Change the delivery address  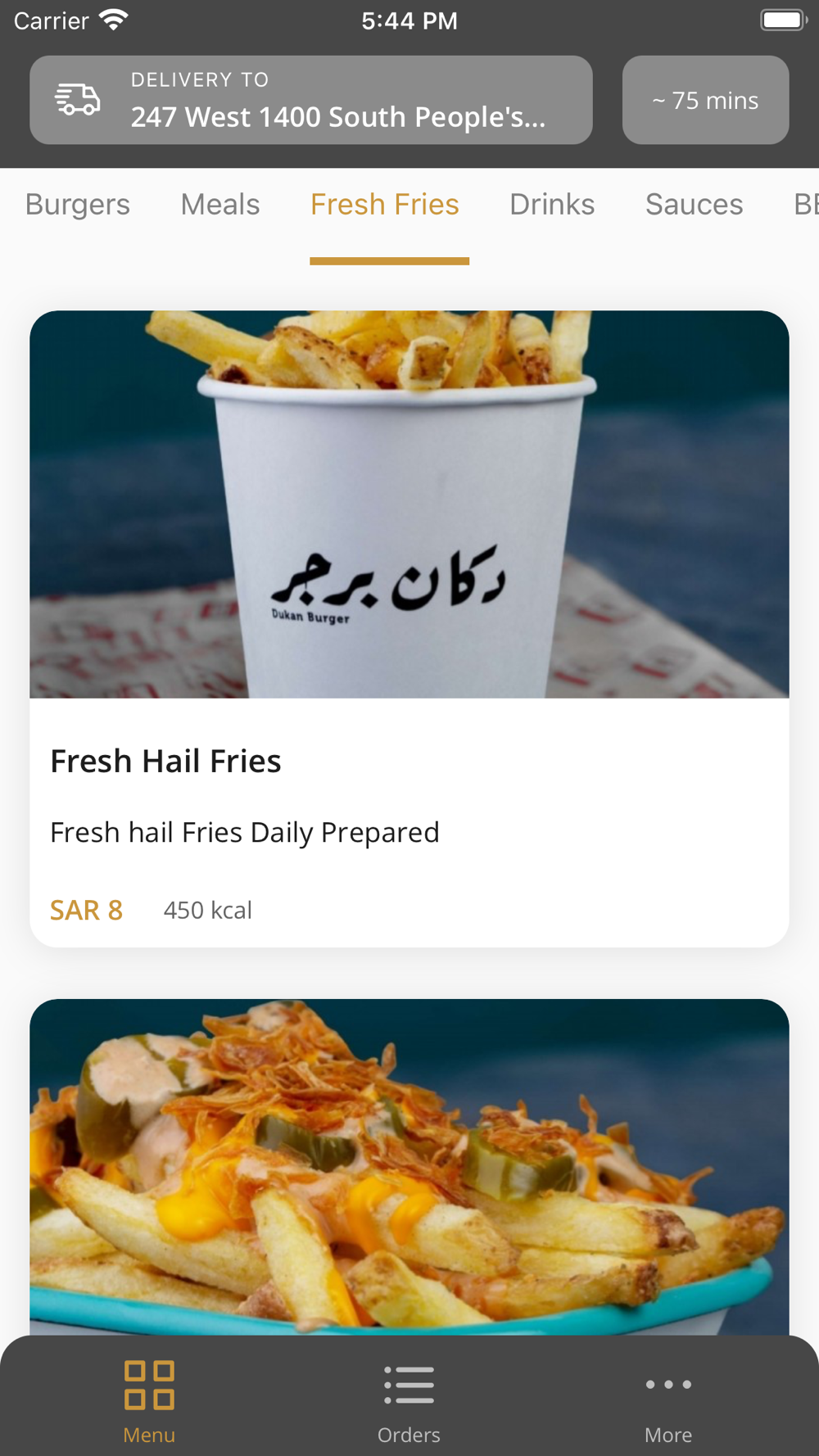(x=311, y=100)
